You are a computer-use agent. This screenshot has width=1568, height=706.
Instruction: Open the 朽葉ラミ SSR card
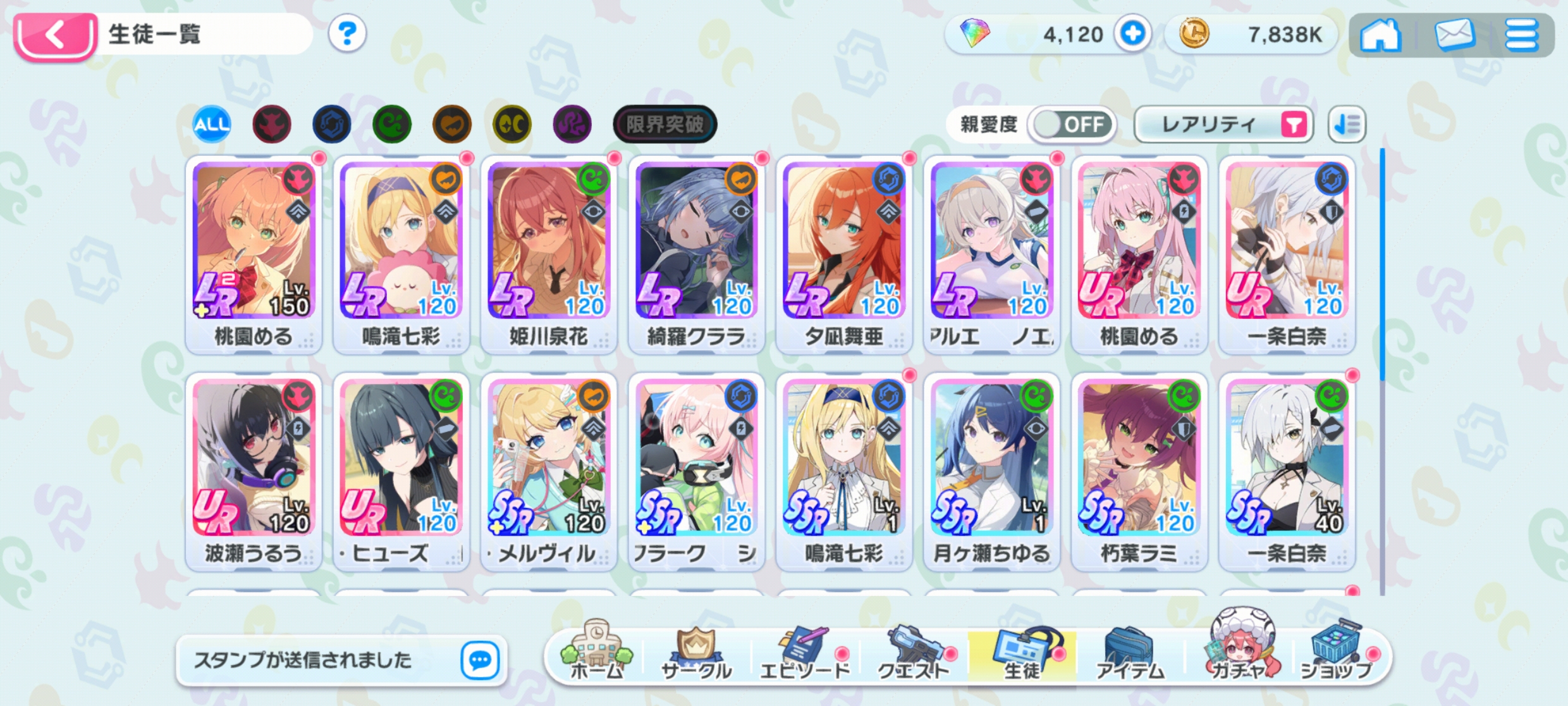click(1139, 471)
